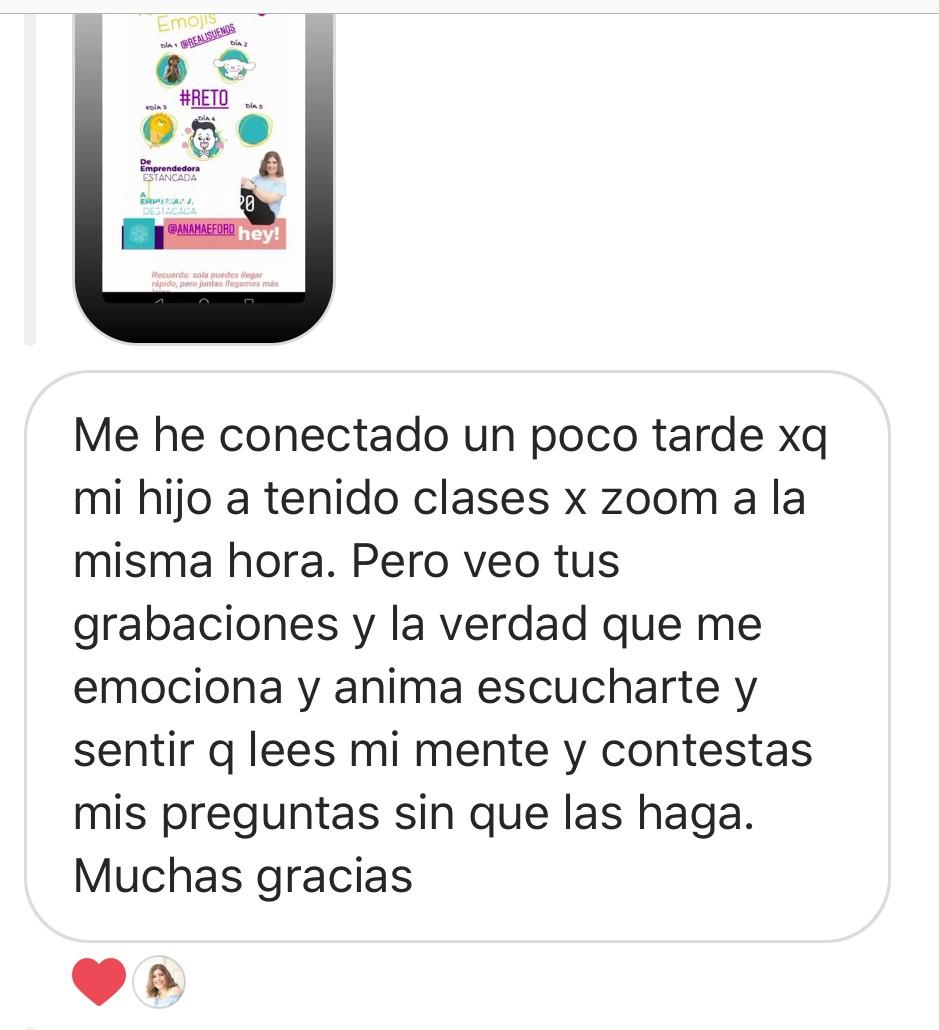View the heart reaction under the message
939x1030 pixels.
(x=99, y=981)
